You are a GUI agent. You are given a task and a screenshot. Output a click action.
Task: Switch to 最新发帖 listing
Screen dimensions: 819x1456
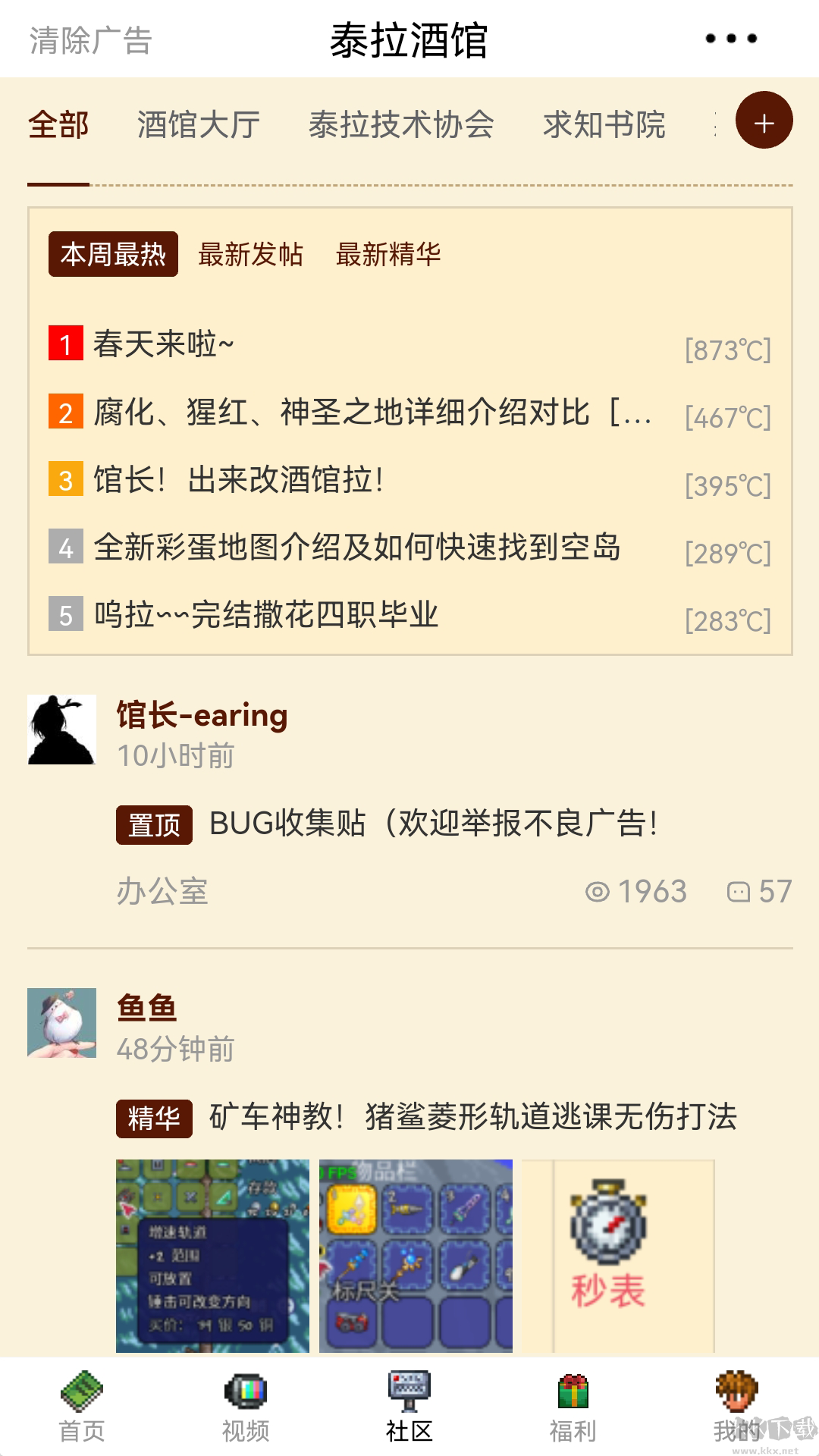coord(249,256)
